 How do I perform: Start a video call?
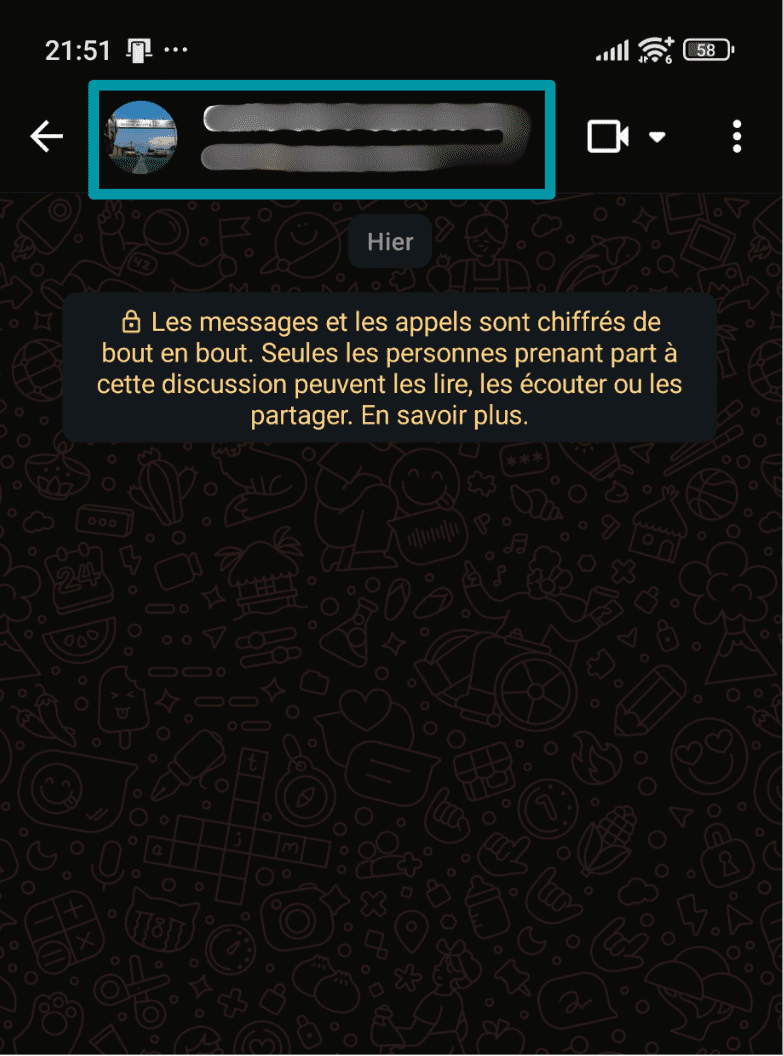tap(607, 137)
